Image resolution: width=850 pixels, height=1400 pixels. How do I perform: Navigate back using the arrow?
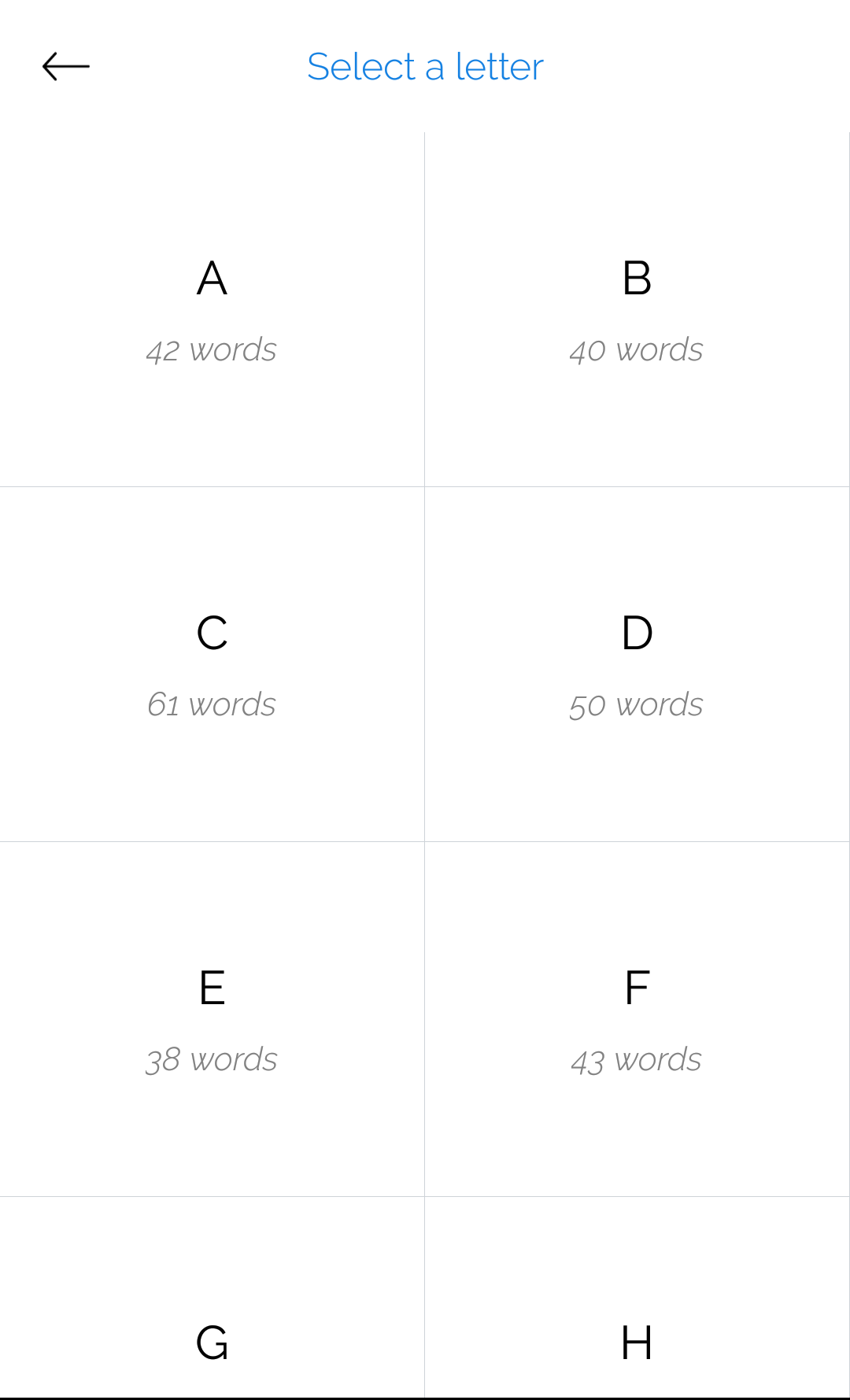coord(66,66)
